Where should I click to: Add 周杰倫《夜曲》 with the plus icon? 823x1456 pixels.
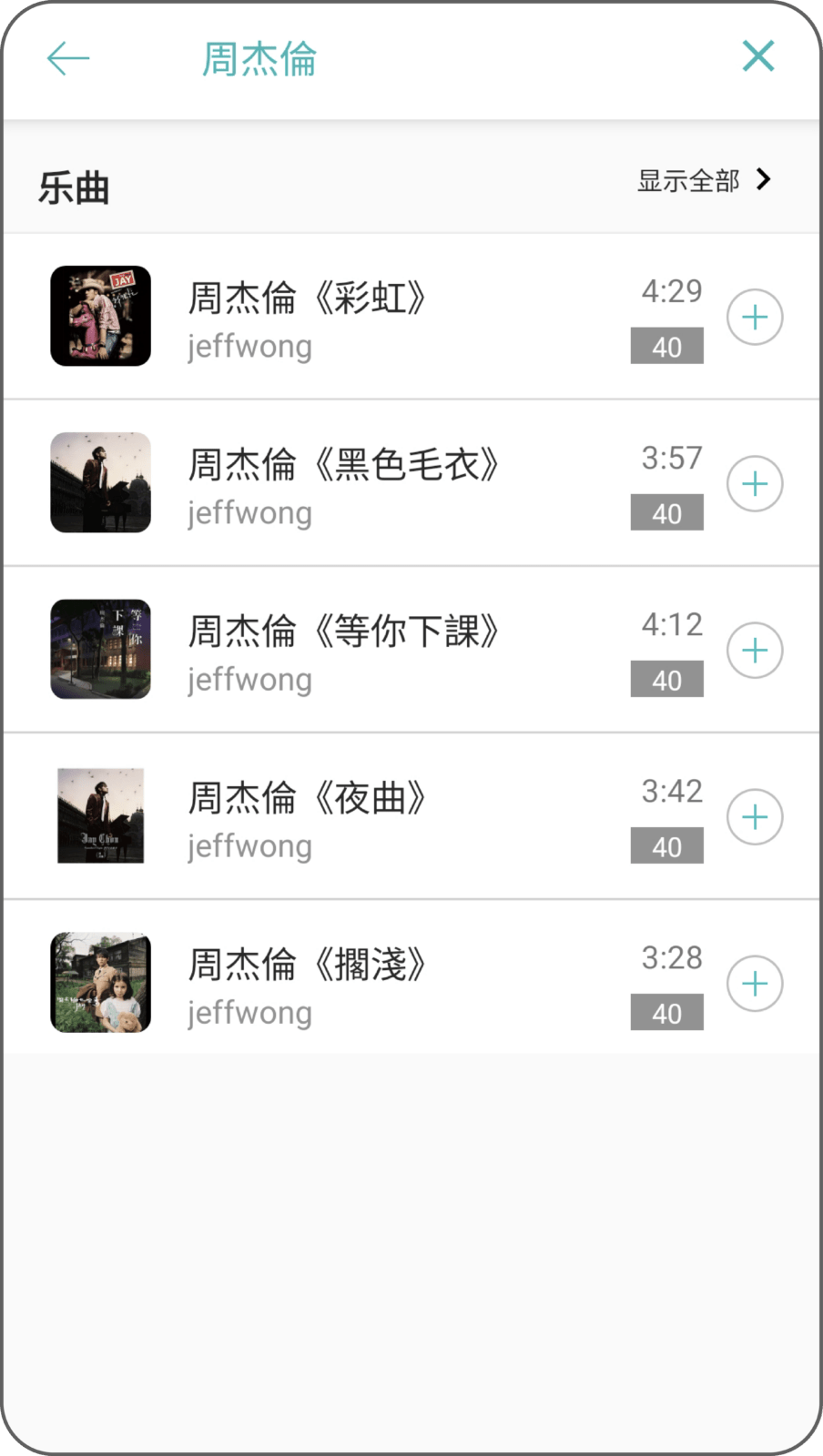pos(755,817)
